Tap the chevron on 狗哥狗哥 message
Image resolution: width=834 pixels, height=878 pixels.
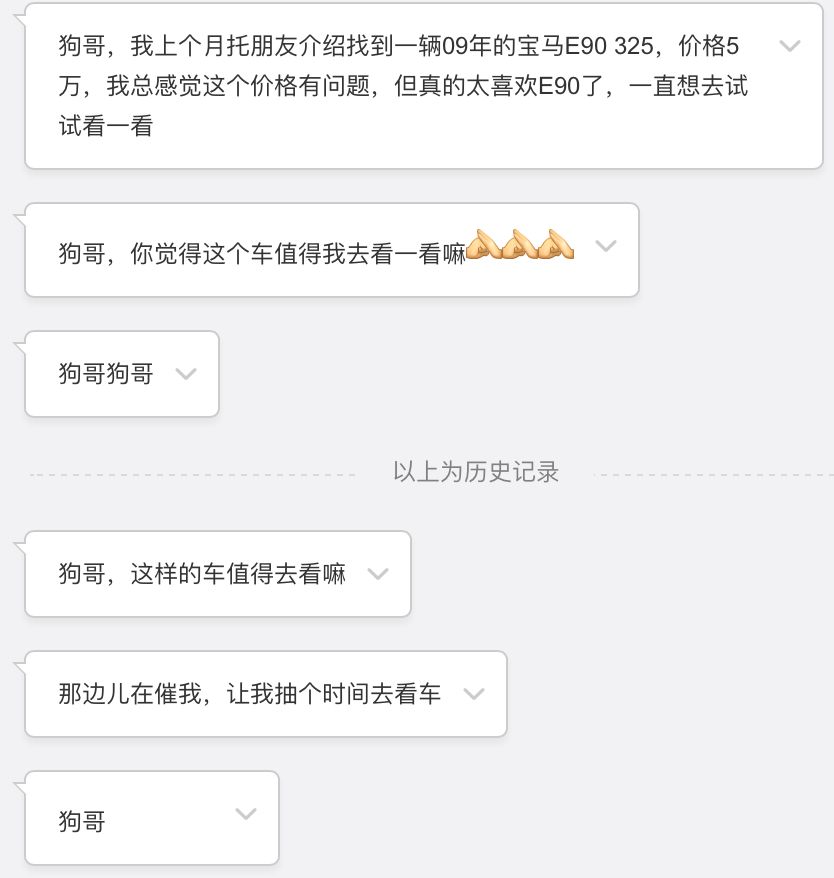(186, 374)
